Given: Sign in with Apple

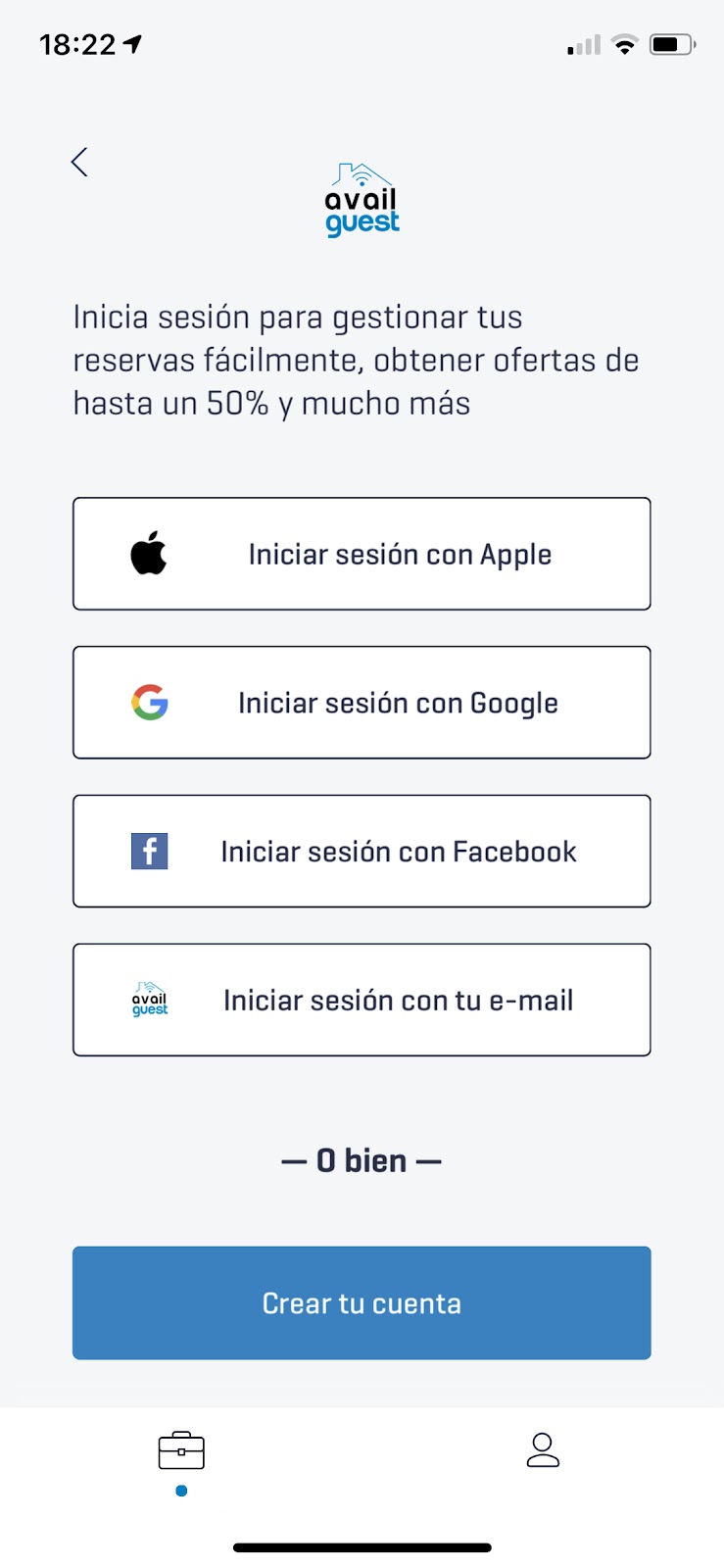Looking at the screenshot, I should click(362, 554).
